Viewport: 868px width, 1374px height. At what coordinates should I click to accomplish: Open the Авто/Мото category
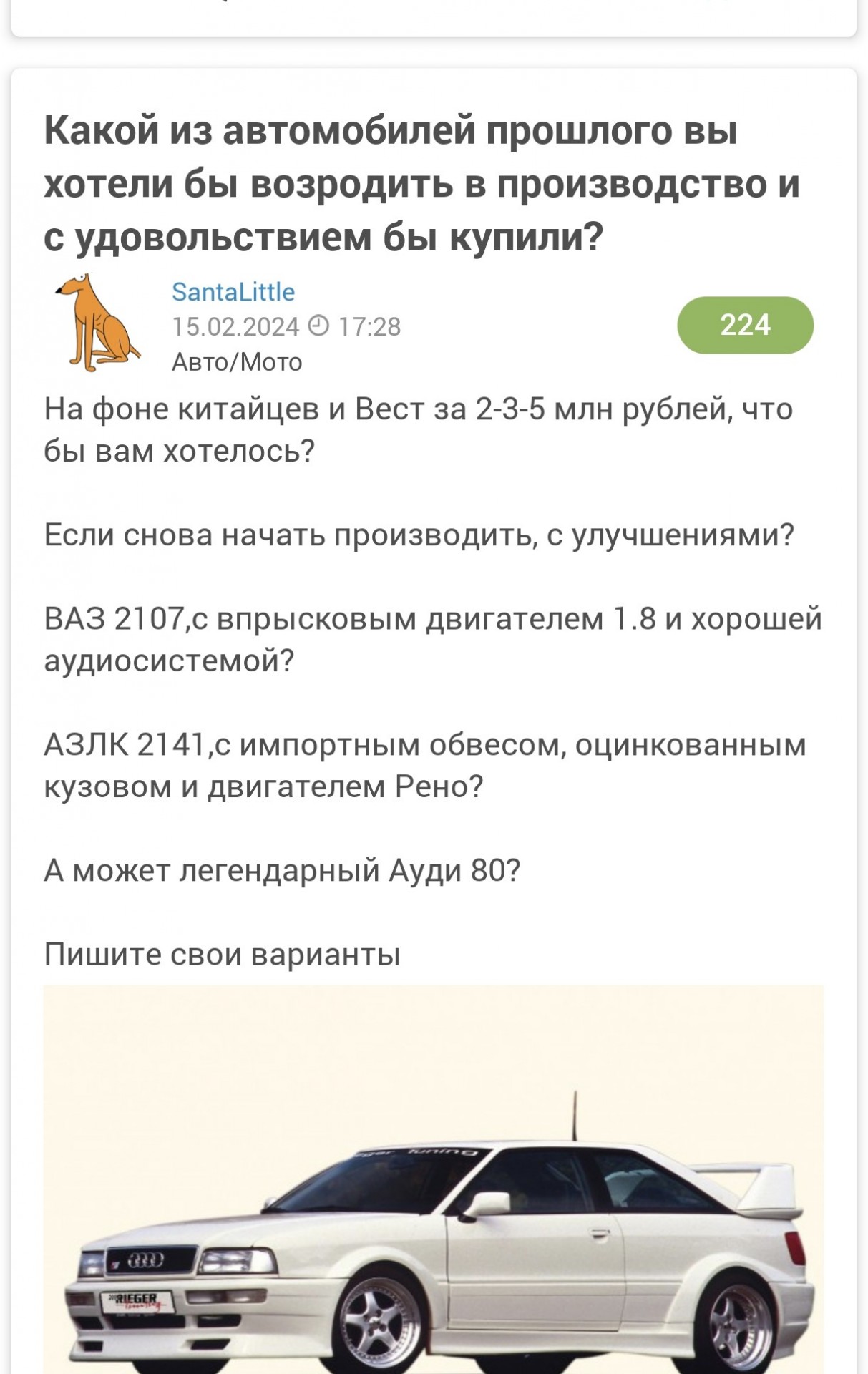tap(237, 362)
